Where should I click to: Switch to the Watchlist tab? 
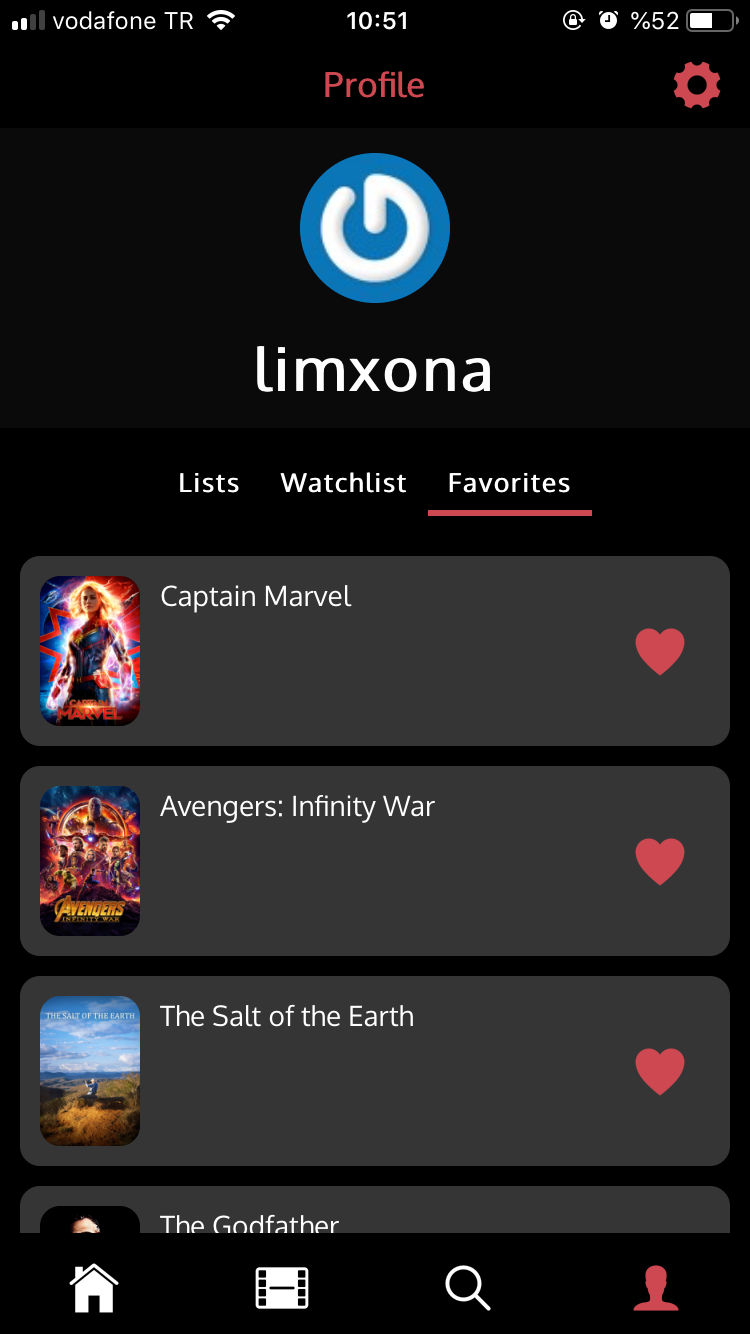[x=344, y=483]
